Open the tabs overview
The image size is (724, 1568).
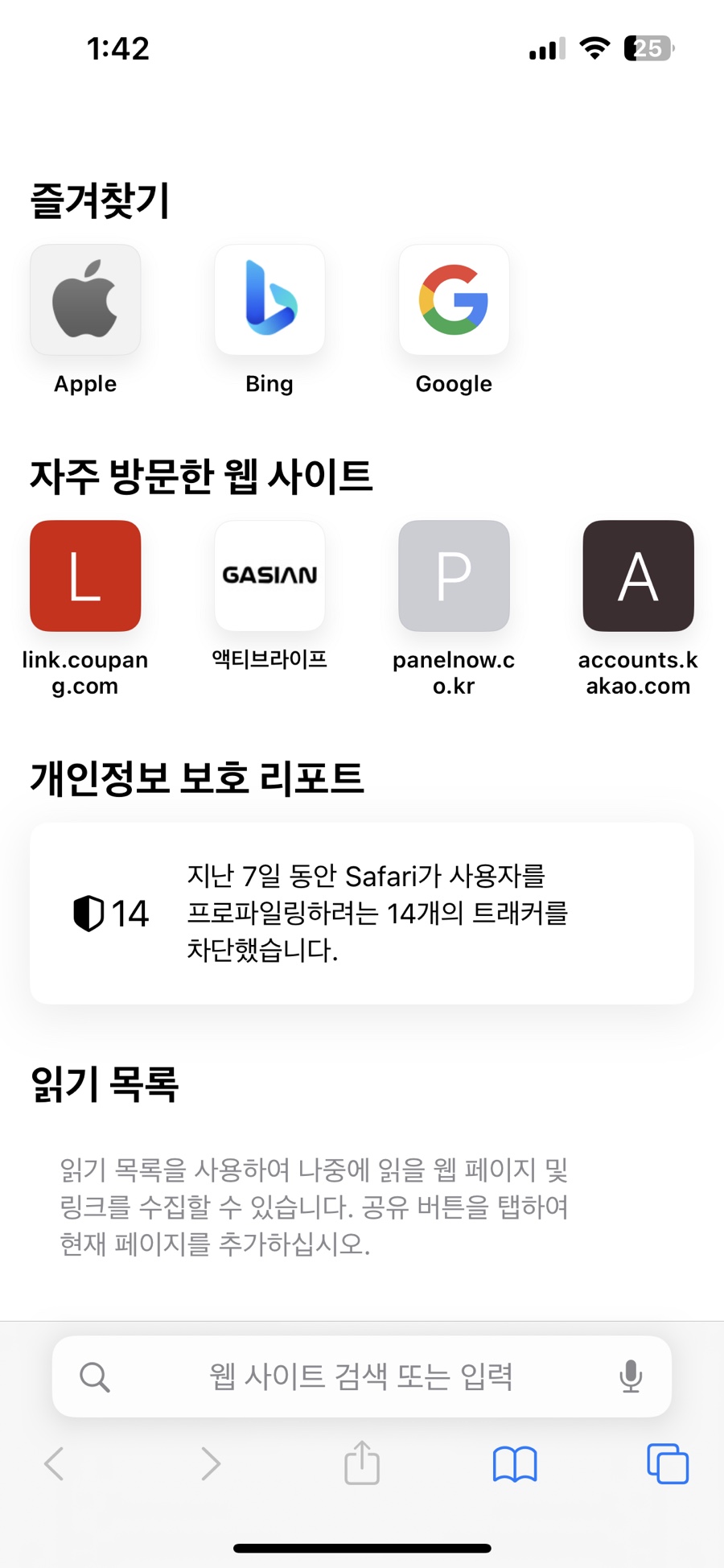pyautogui.click(x=668, y=1463)
